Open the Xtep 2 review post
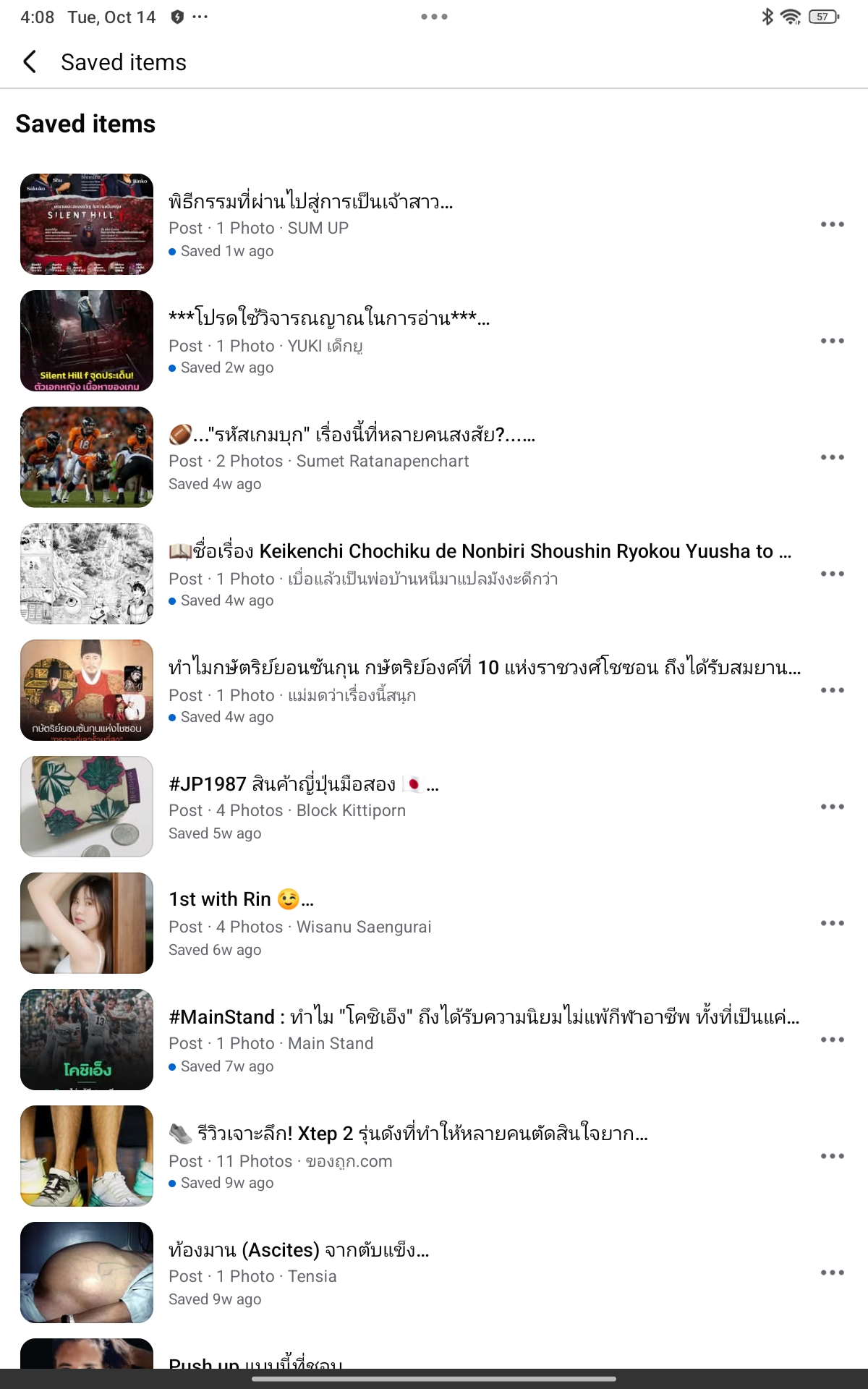The image size is (868, 1389). click(408, 1134)
